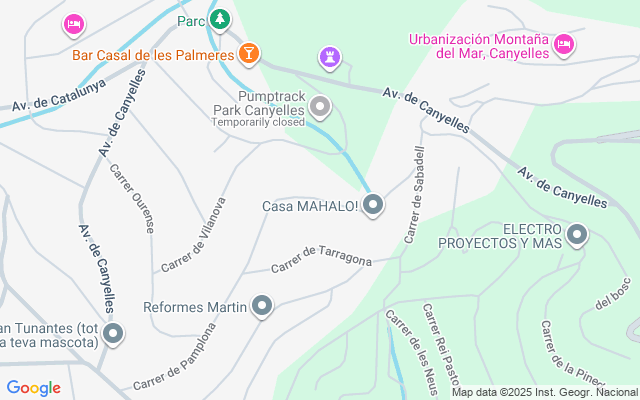Screen dimensions: 640x400
Task: Tap the unlabeled pink hotel pin
Action: pos(74,25)
